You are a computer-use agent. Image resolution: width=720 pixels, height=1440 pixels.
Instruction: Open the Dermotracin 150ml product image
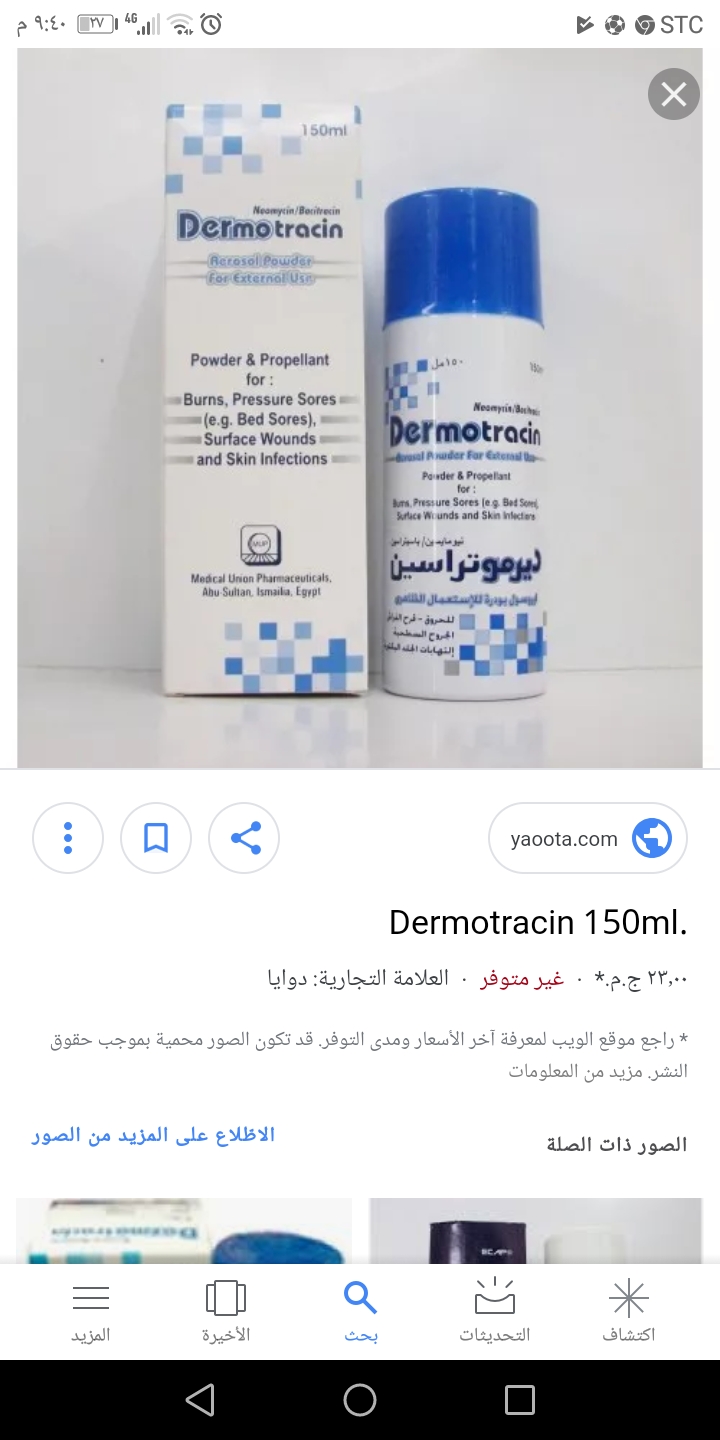(360, 408)
